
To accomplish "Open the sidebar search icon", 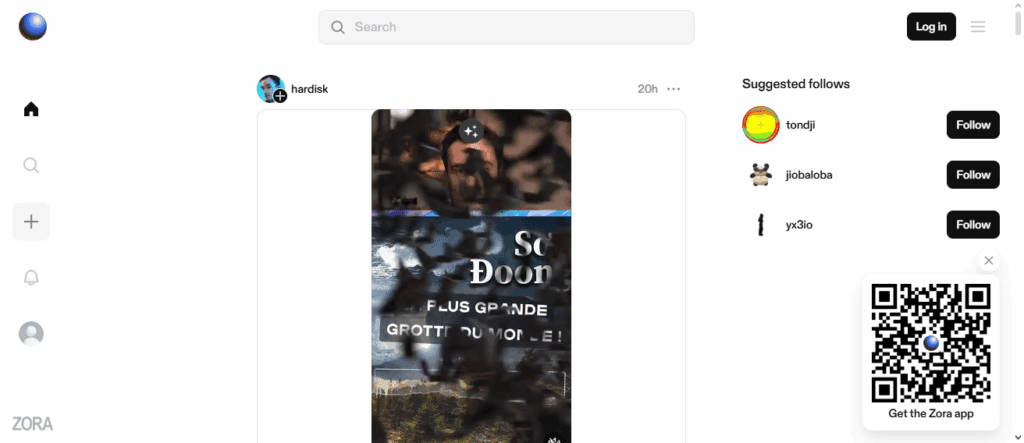I will tap(31, 165).
